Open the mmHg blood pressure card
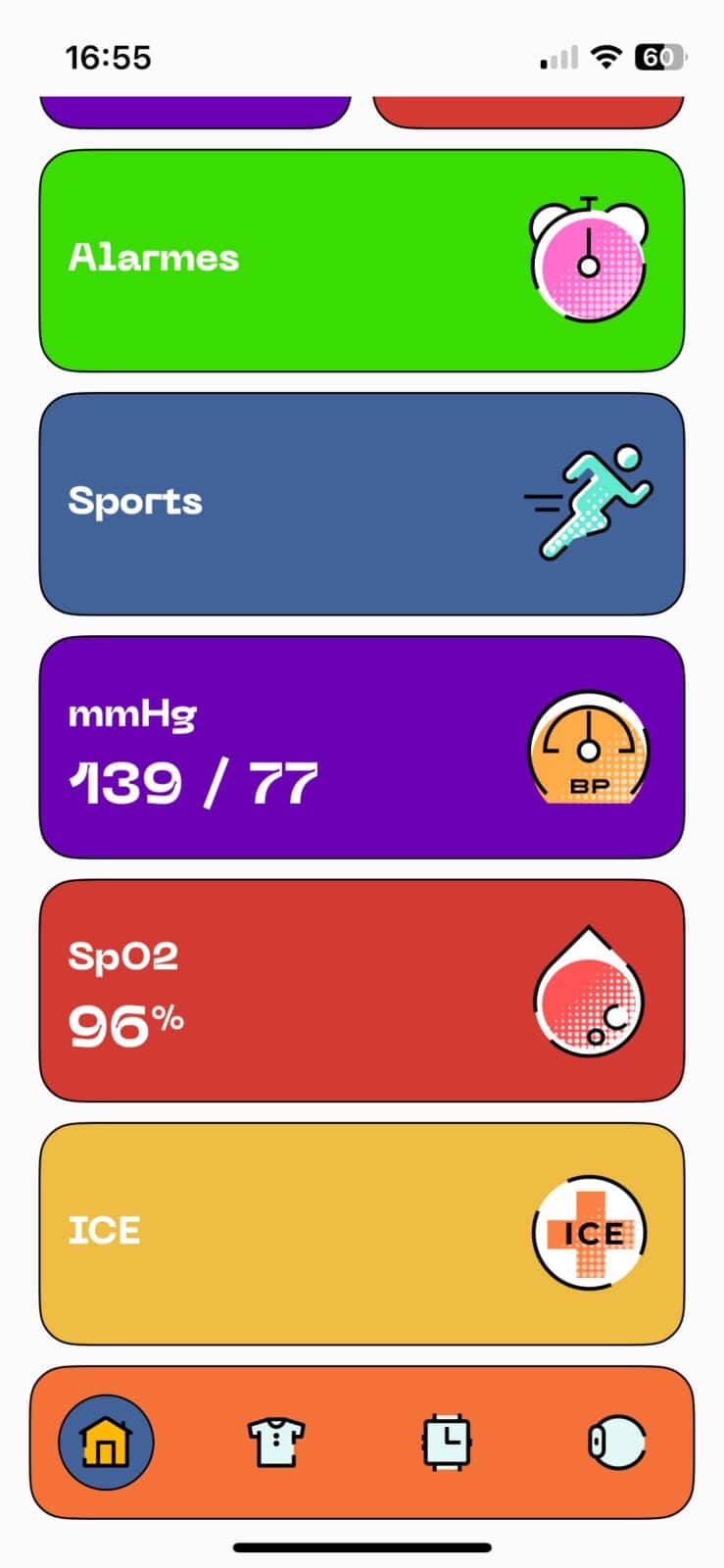 click(362, 747)
